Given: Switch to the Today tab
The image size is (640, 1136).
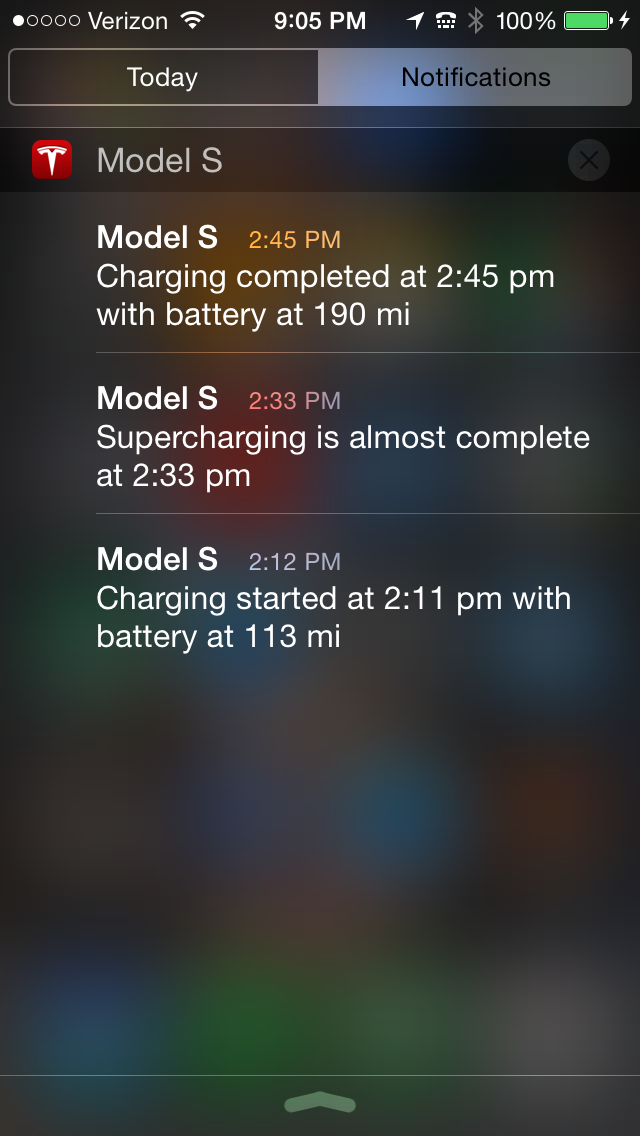Looking at the screenshot, I should coord(163,78).
